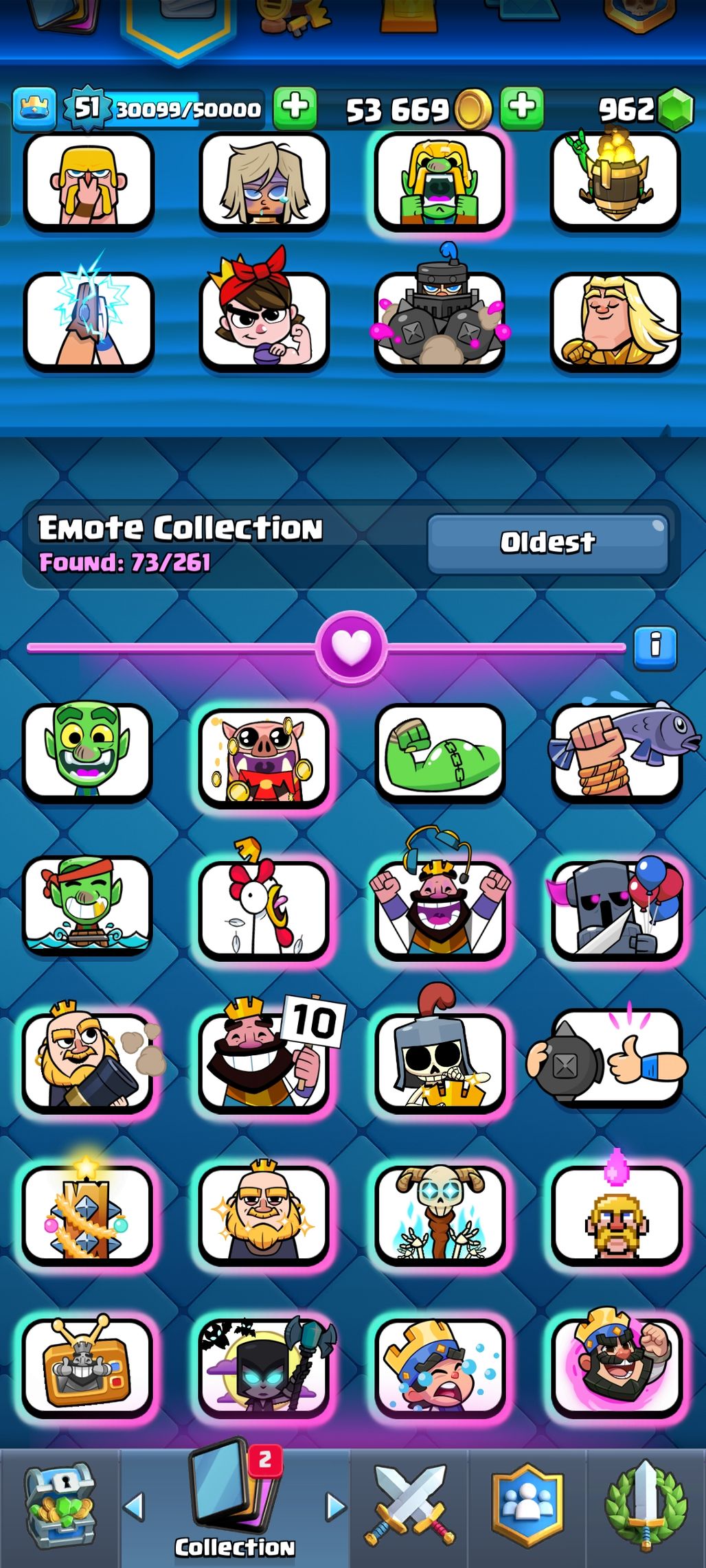Tap the blue crown icon beside level

pyautogui.click(x=34, y=108)
